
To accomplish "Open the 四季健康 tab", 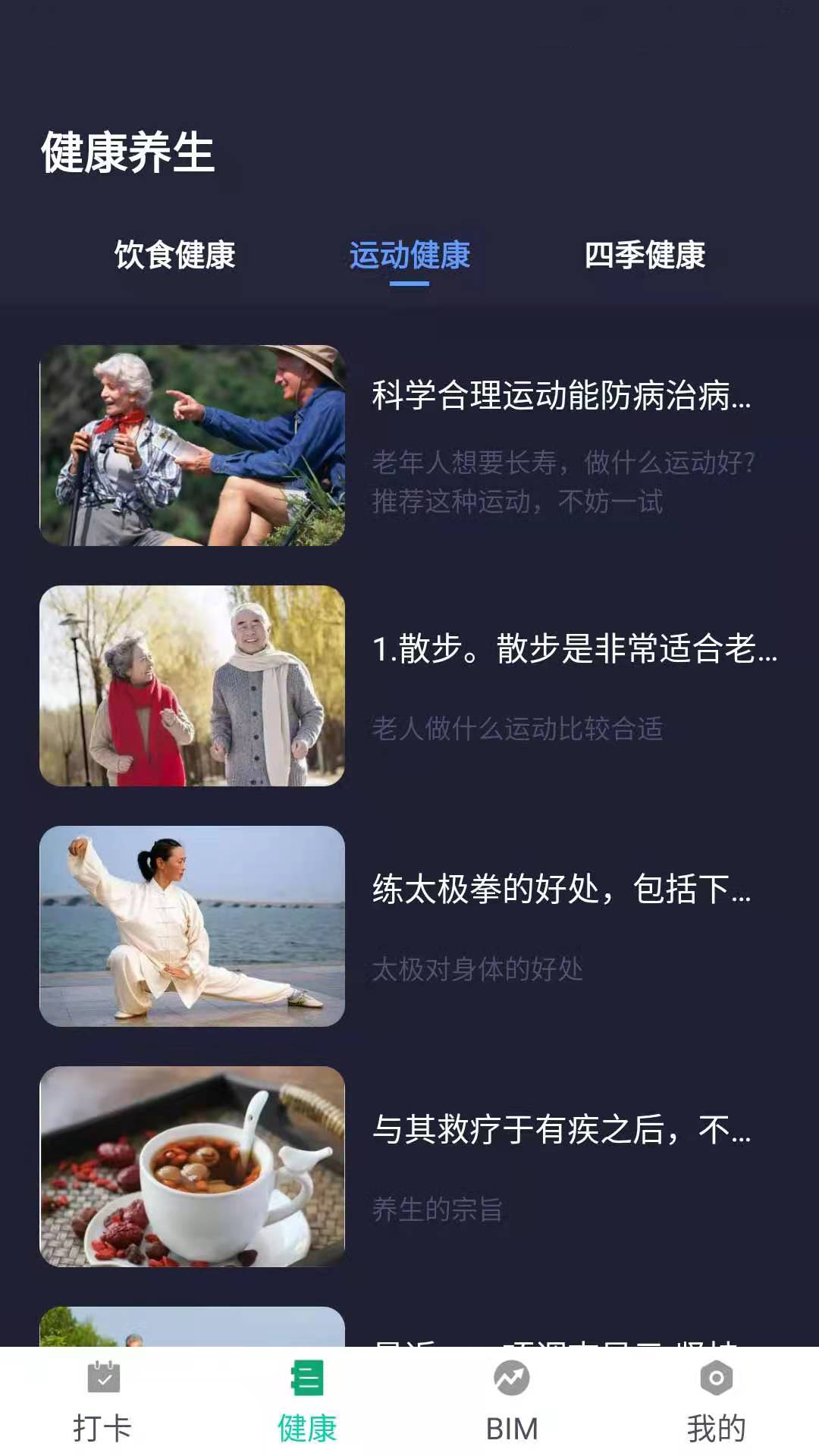I will tap(645, 256).
